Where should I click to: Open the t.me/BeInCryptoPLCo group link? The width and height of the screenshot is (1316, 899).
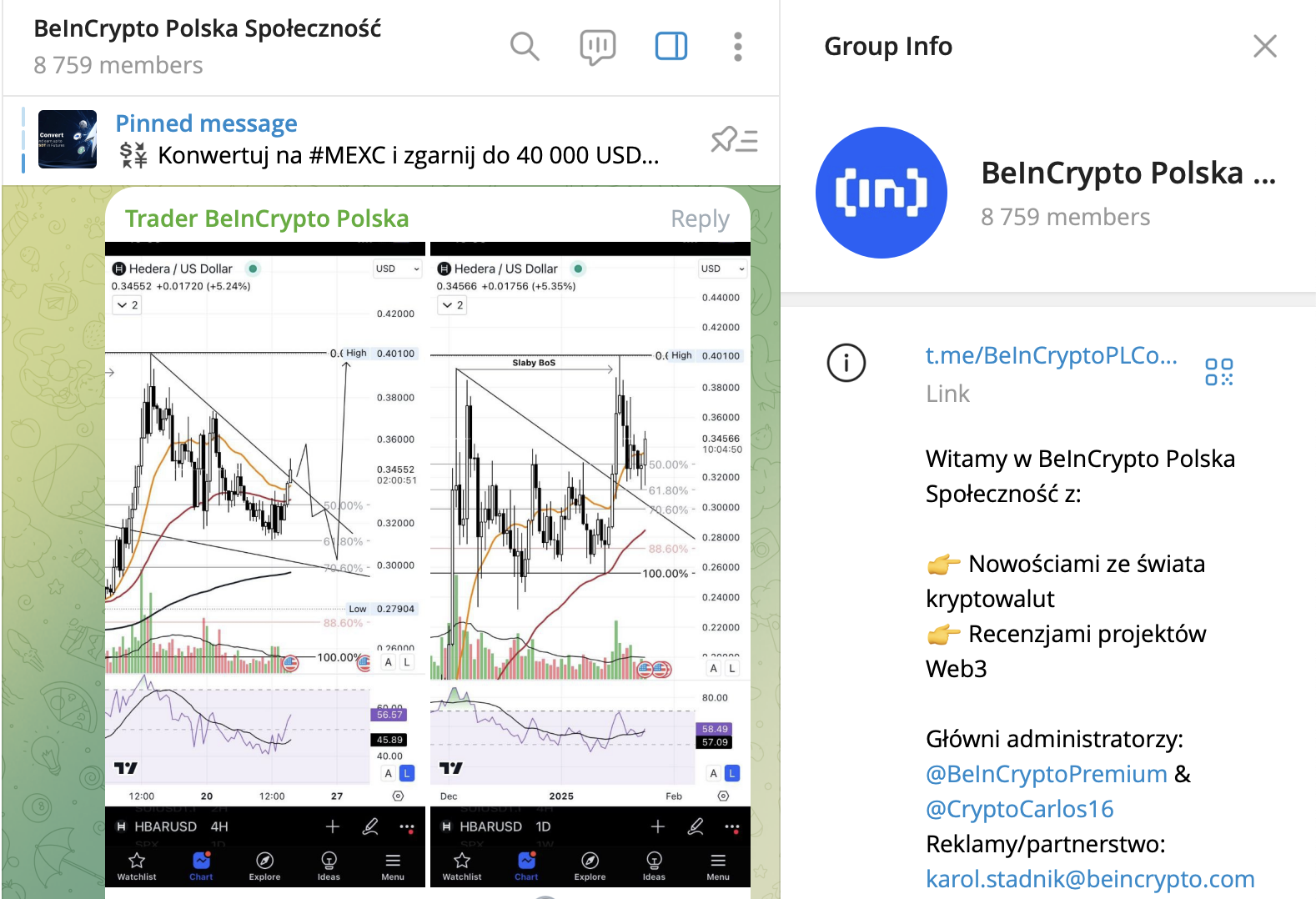[1051, 356]
